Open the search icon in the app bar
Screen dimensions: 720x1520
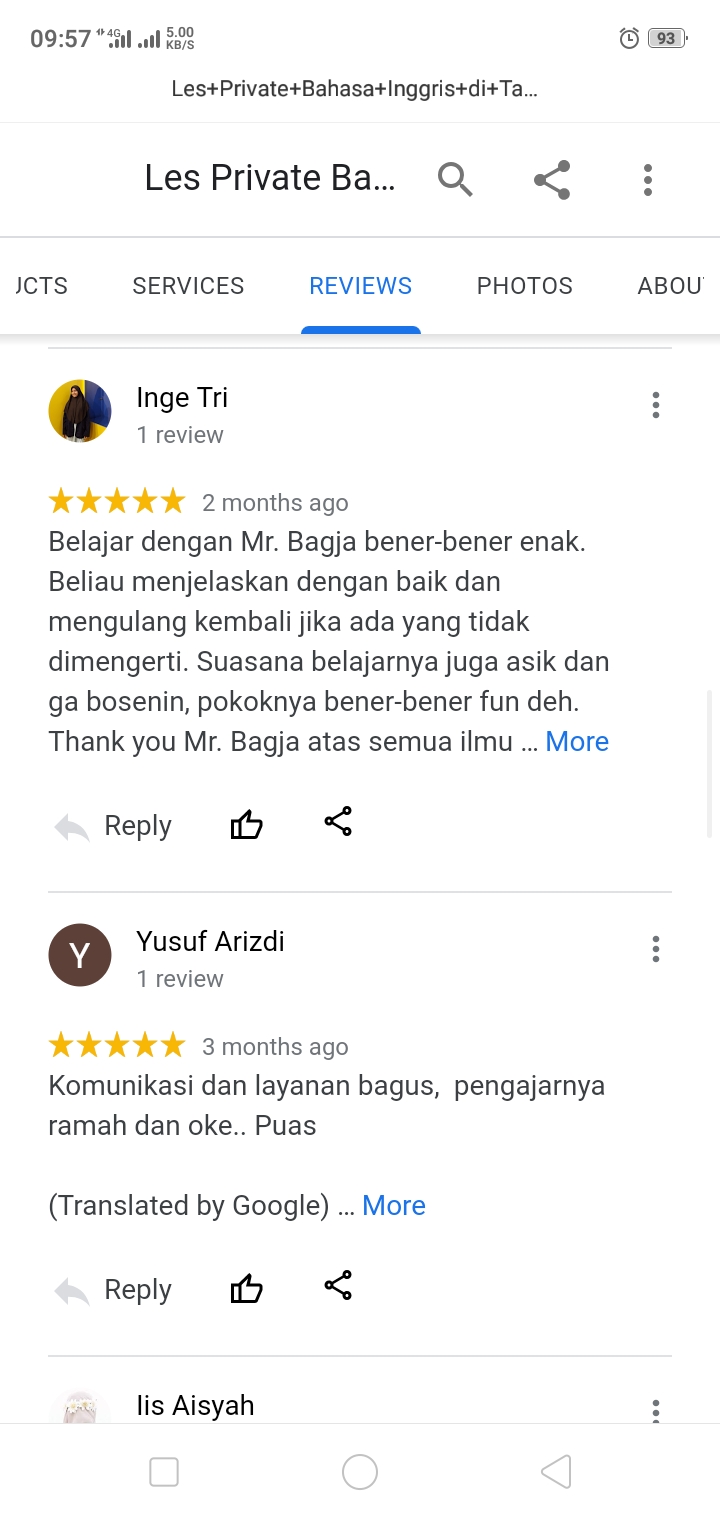pos(455,180)
